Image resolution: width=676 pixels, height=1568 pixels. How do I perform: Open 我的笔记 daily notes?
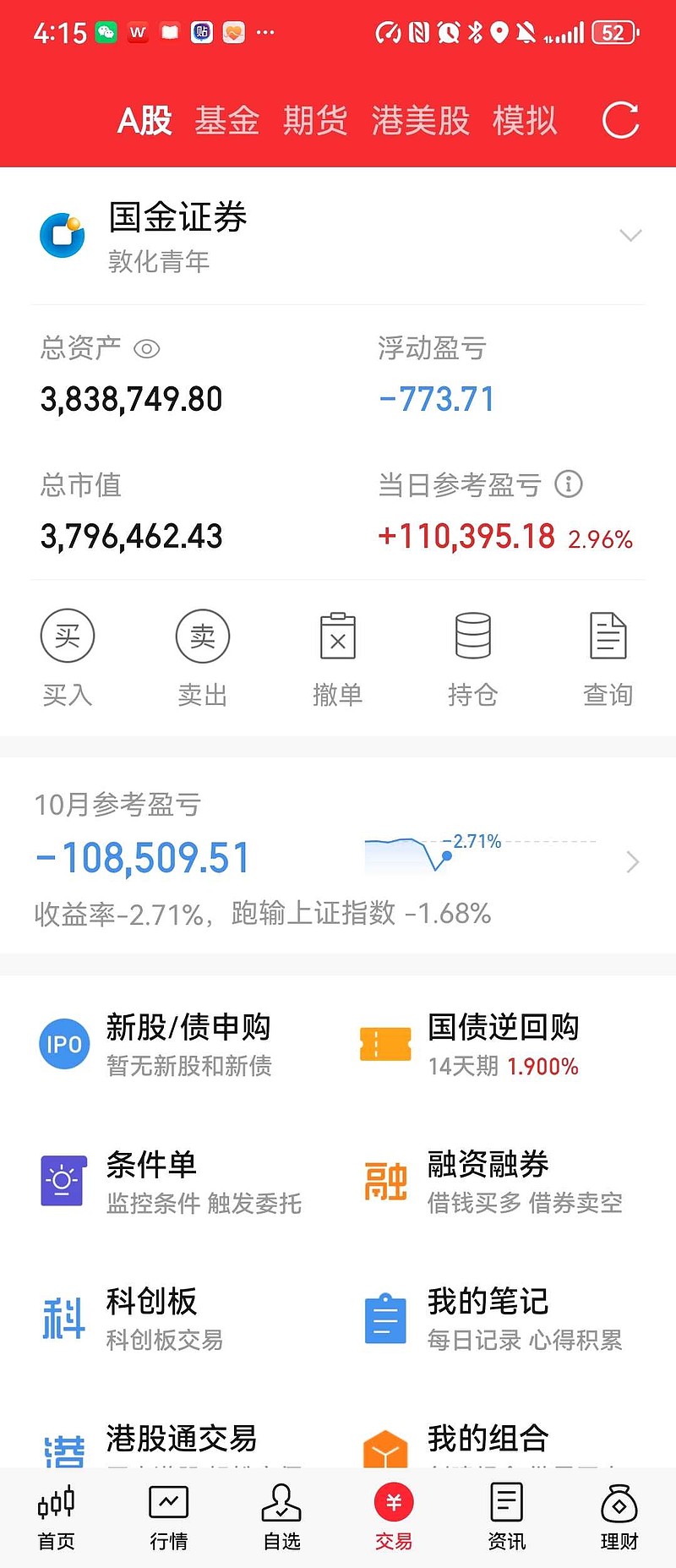(x=385, y=1317)
